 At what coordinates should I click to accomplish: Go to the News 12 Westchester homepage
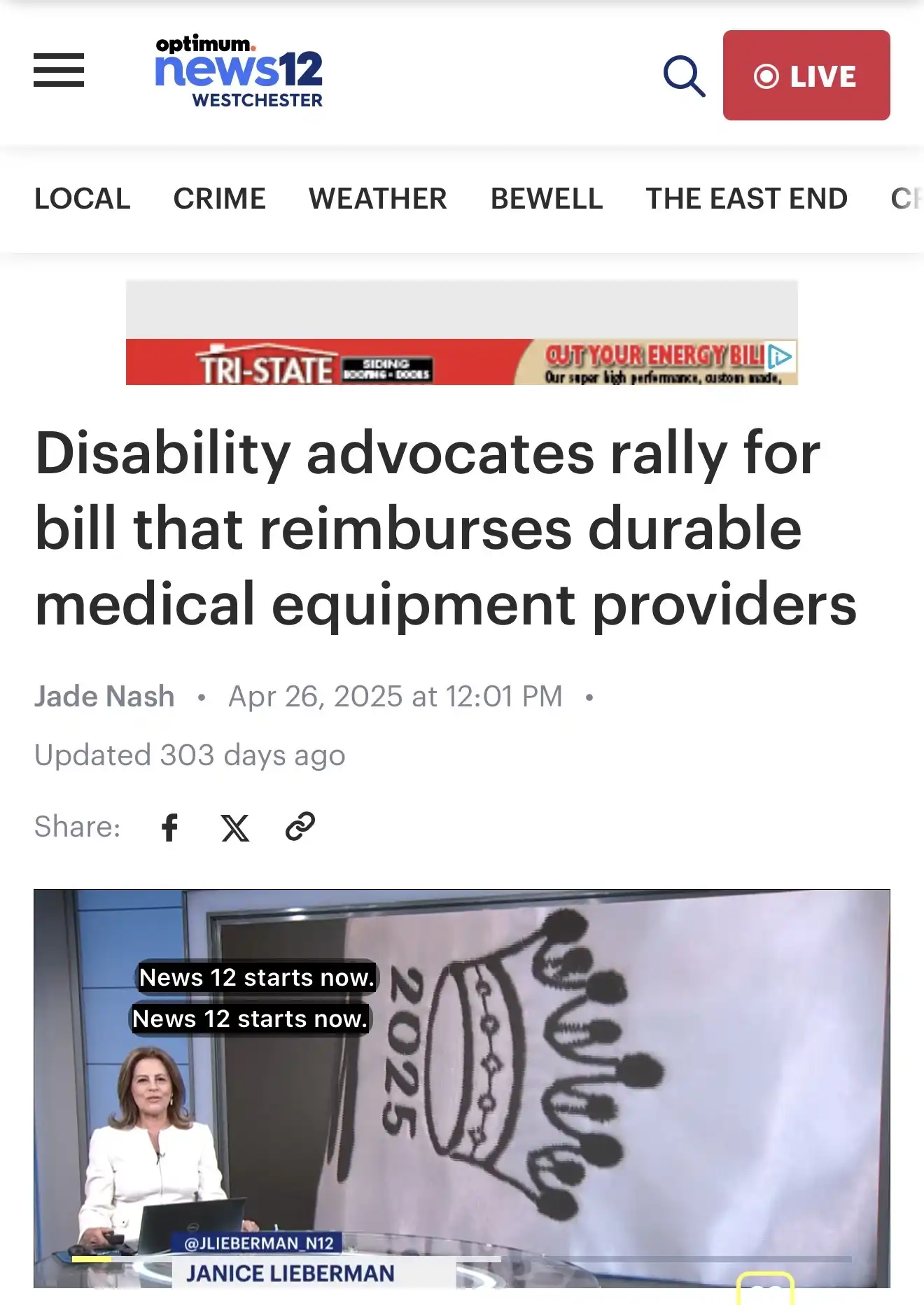coord(239,71)
